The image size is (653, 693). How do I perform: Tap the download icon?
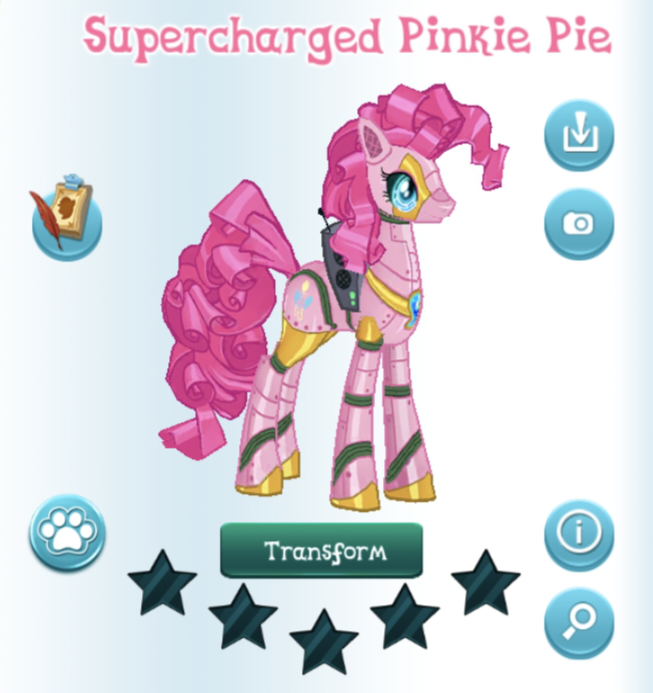(579, 136)
